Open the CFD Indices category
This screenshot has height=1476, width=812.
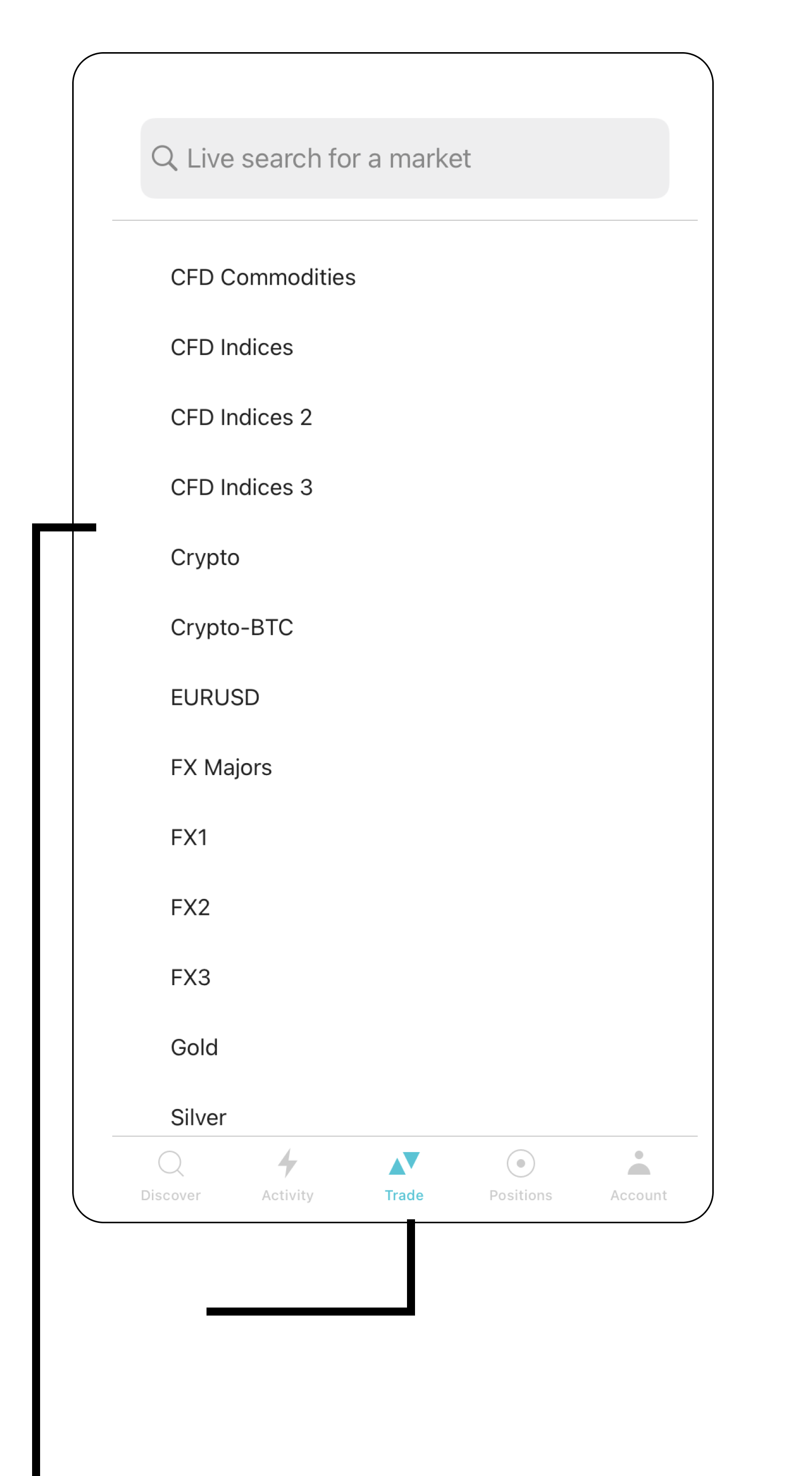click(404, 347)
